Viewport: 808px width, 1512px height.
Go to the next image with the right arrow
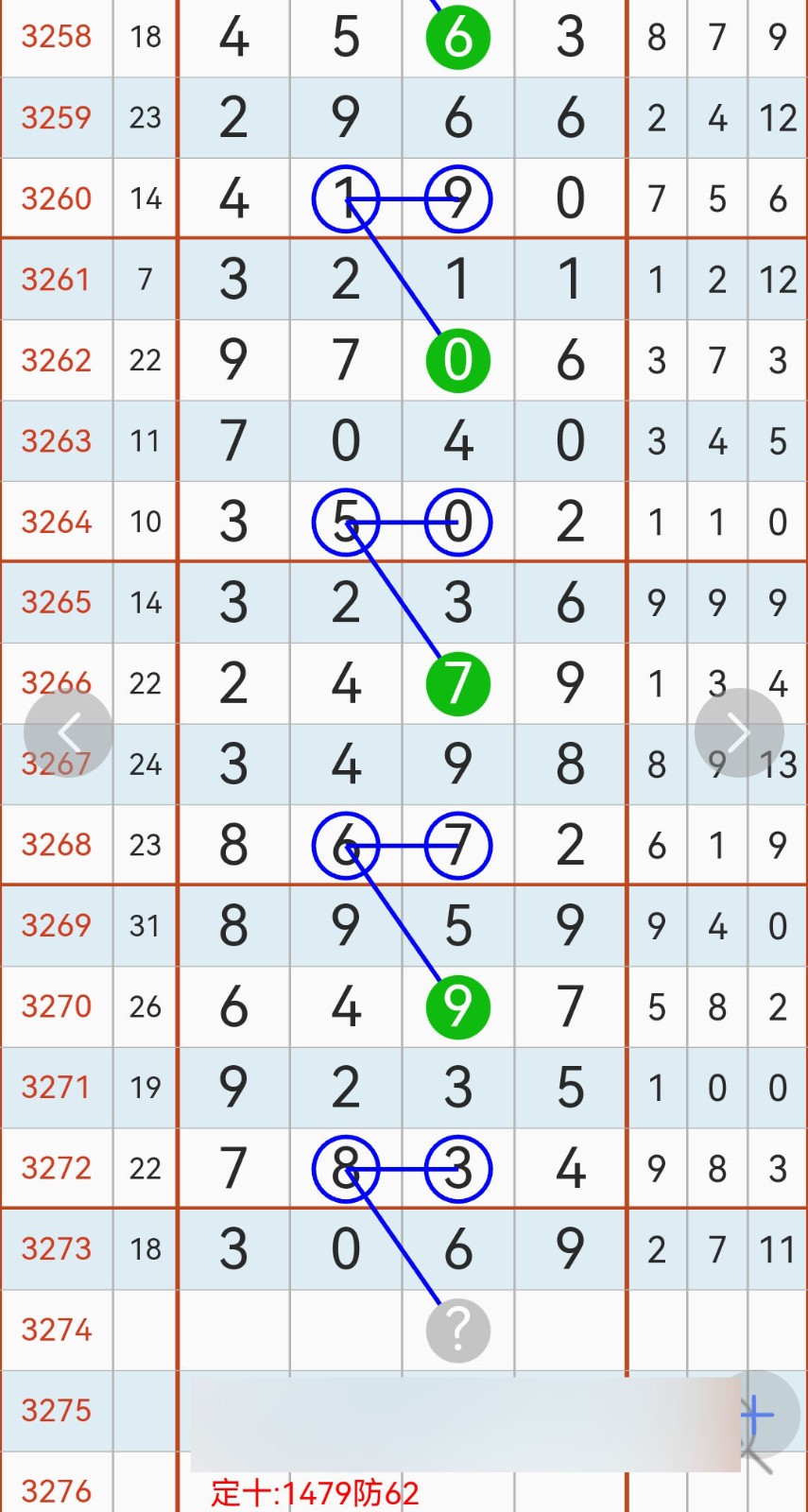739,732
